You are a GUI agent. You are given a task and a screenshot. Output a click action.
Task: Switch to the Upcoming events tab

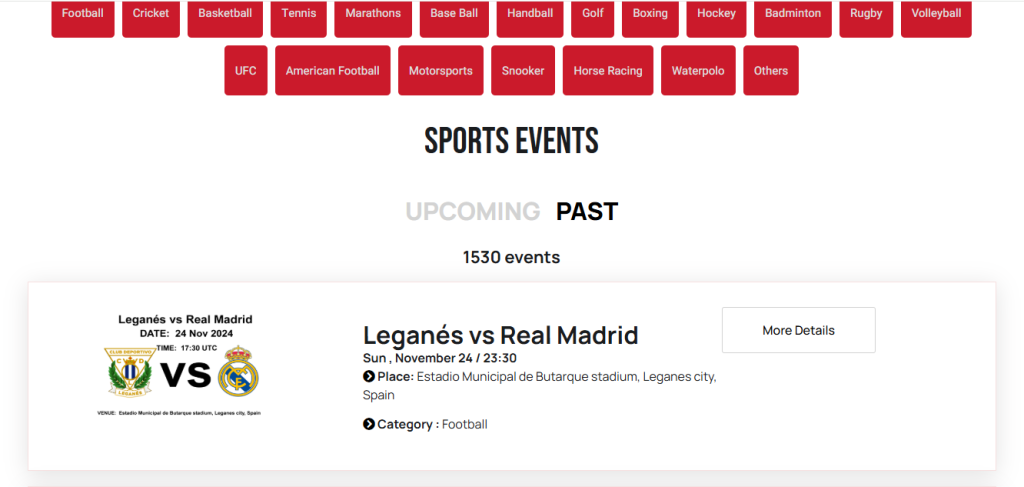point(472,212)
